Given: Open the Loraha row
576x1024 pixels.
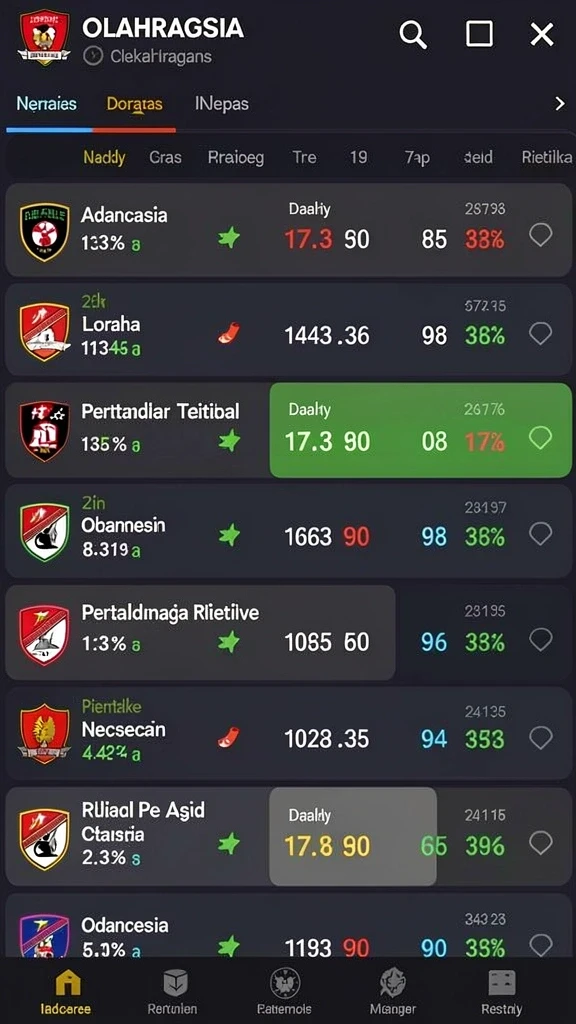Looking at the screenshot, I should point(288,329).
